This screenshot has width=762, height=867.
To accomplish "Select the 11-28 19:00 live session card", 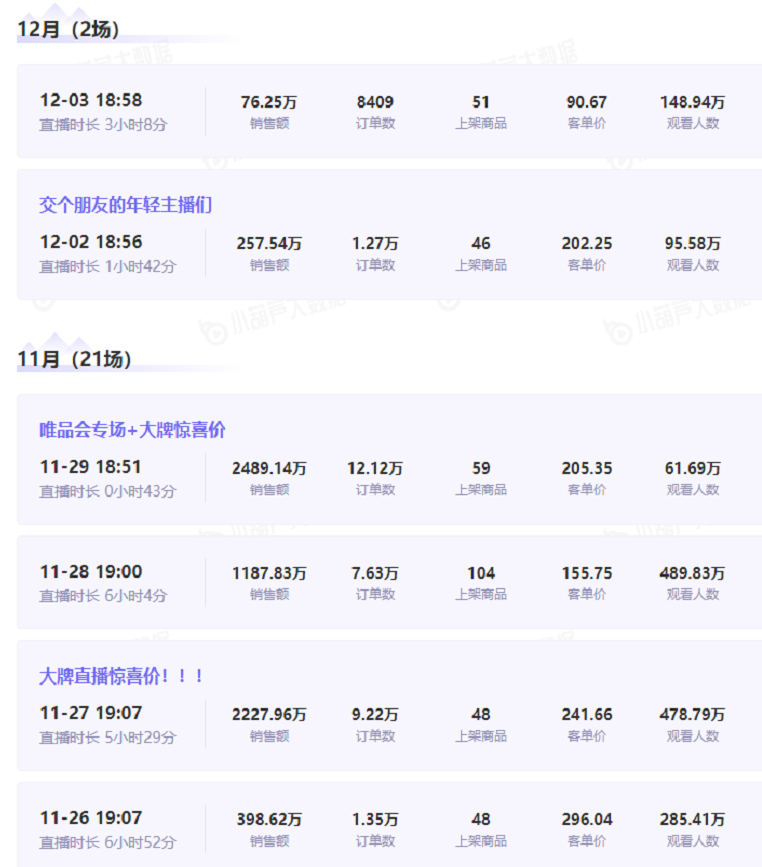I will click(388, 582).
